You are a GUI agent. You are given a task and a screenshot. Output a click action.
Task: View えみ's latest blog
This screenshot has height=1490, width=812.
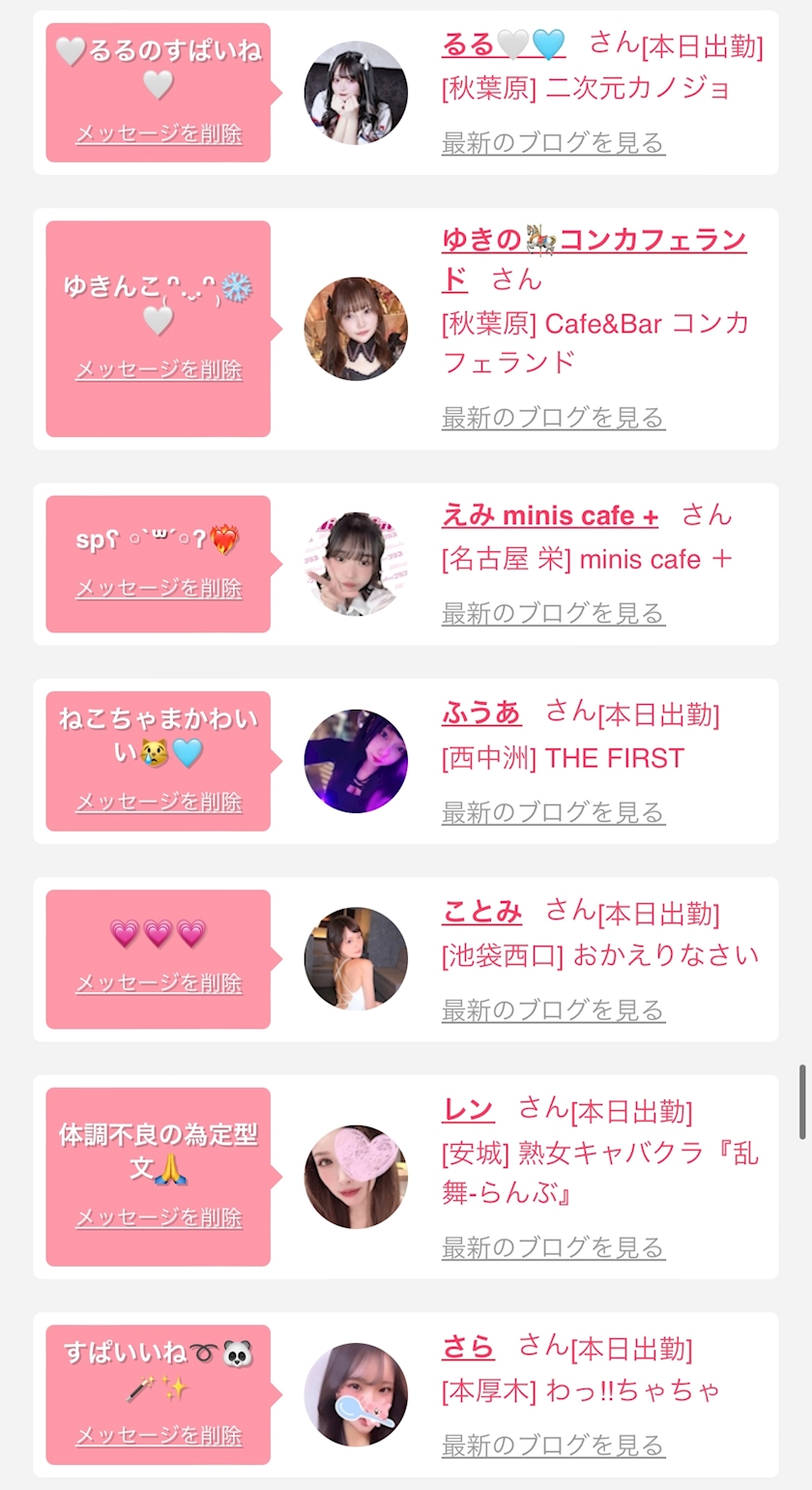[x=553, y=613]
